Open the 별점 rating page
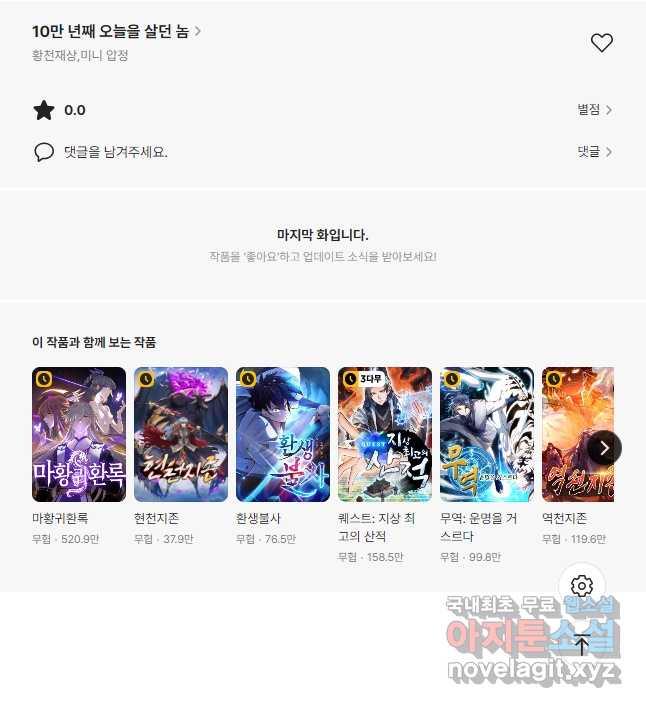The image size is (646, 708). tap(594, 110)
